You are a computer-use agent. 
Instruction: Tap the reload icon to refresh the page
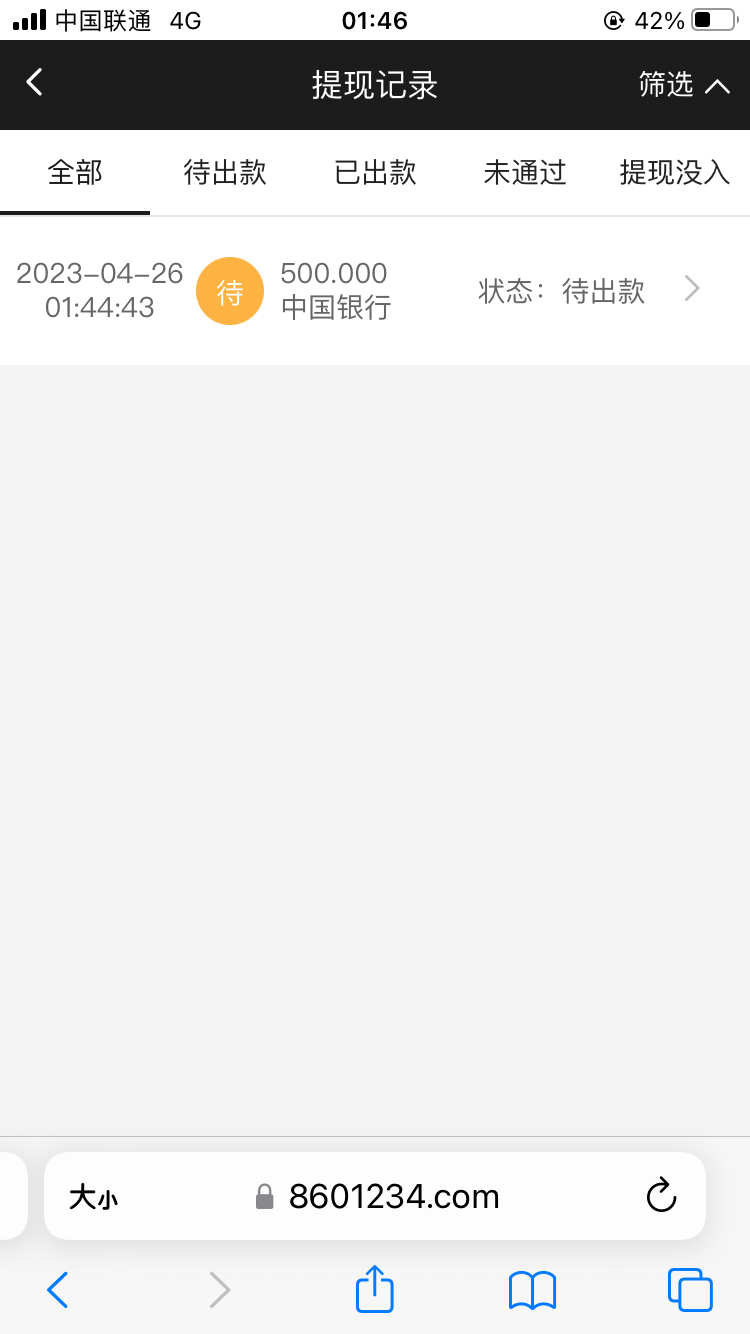click(661, 1196)
